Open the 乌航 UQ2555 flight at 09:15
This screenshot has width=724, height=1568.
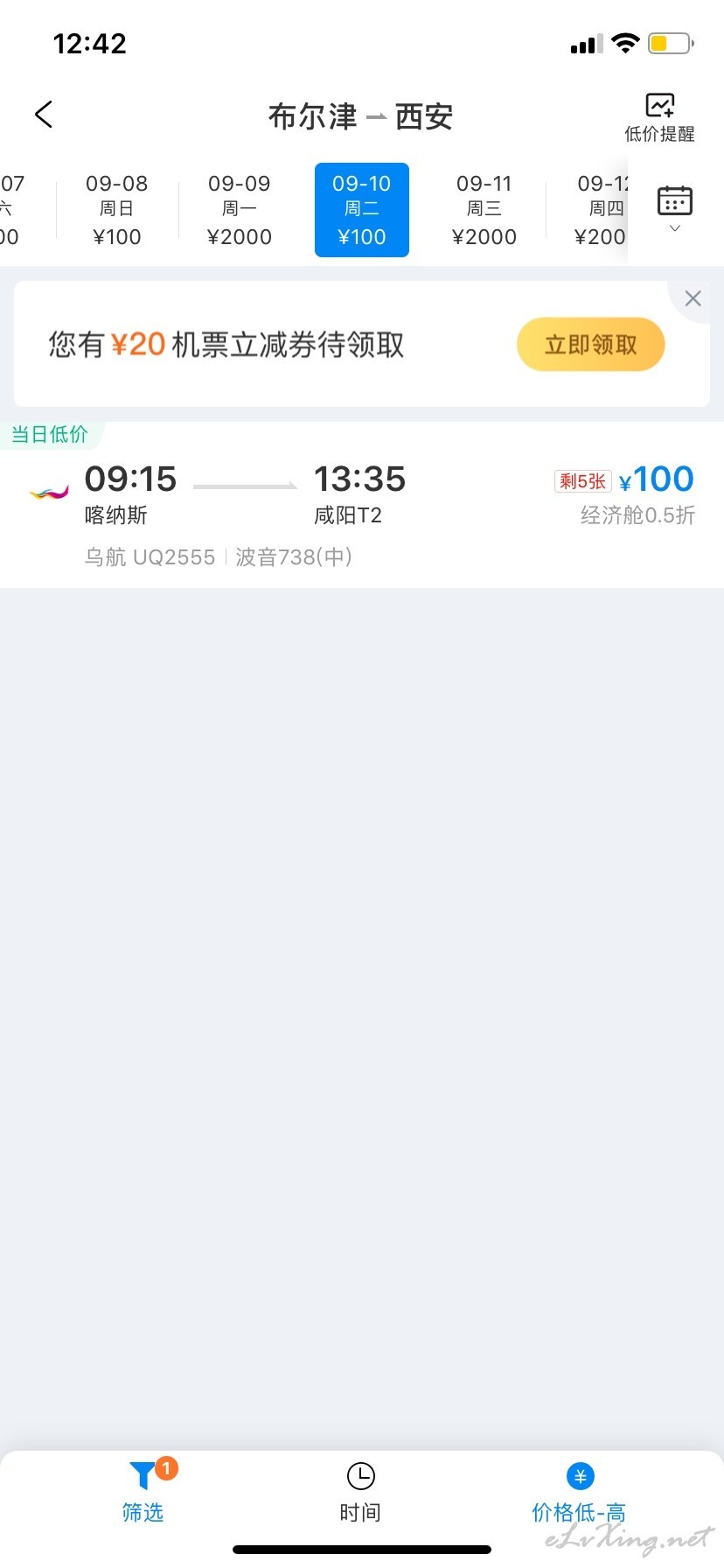[x=362, y=505]
